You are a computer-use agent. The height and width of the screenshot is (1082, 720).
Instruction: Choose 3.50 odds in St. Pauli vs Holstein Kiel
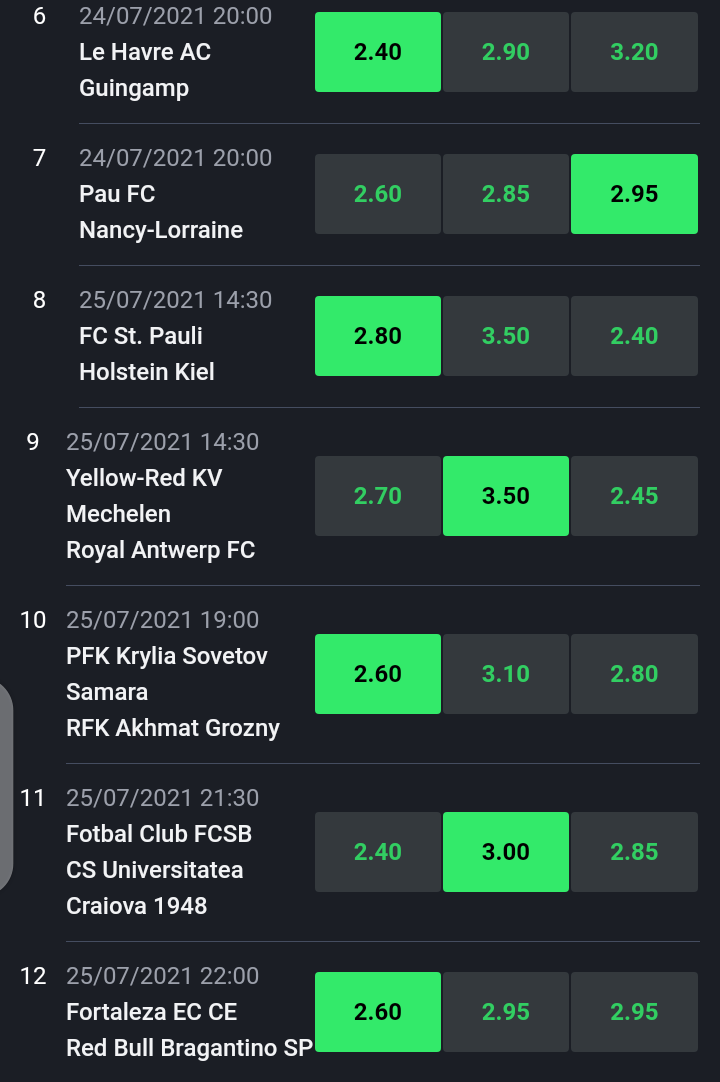(x=506, y=336)
